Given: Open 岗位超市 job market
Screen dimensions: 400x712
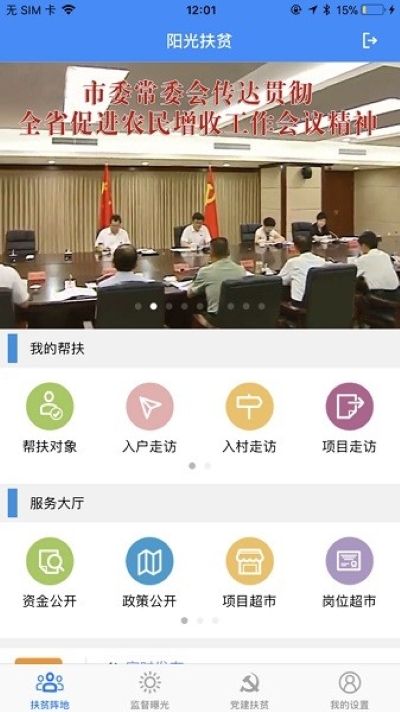Looking at the screenshot, I should tap(349, 573).
